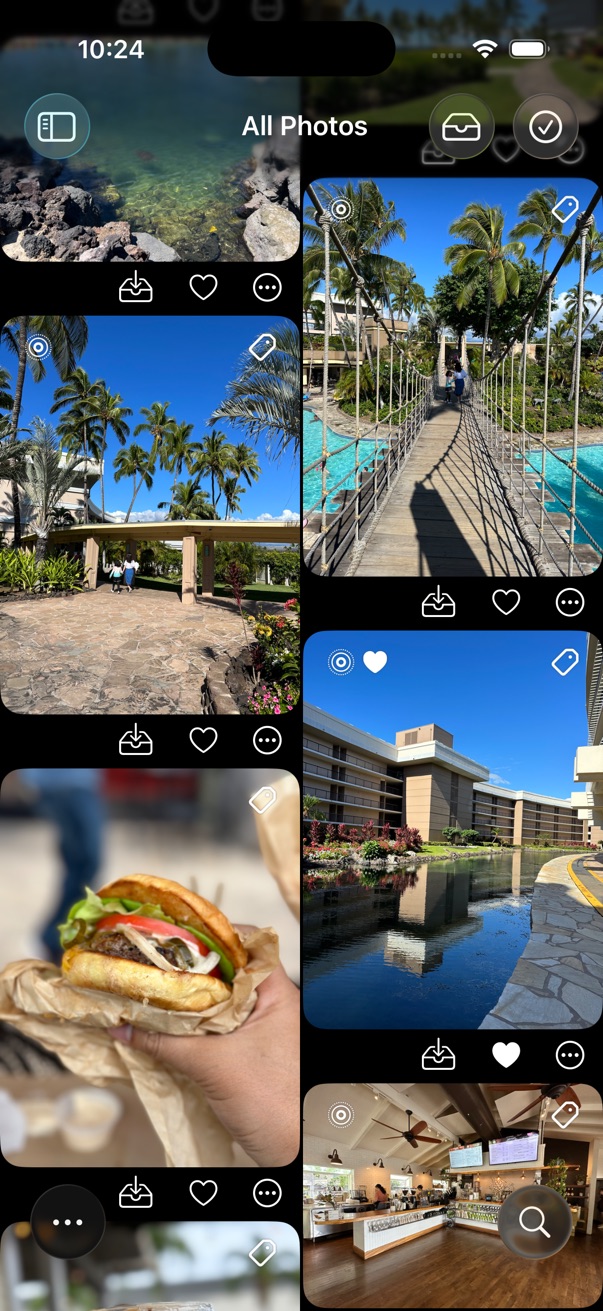This screenshot has height=1311, width=603.
Task: Like the hamburger photo
Action: click(203, 1192)
